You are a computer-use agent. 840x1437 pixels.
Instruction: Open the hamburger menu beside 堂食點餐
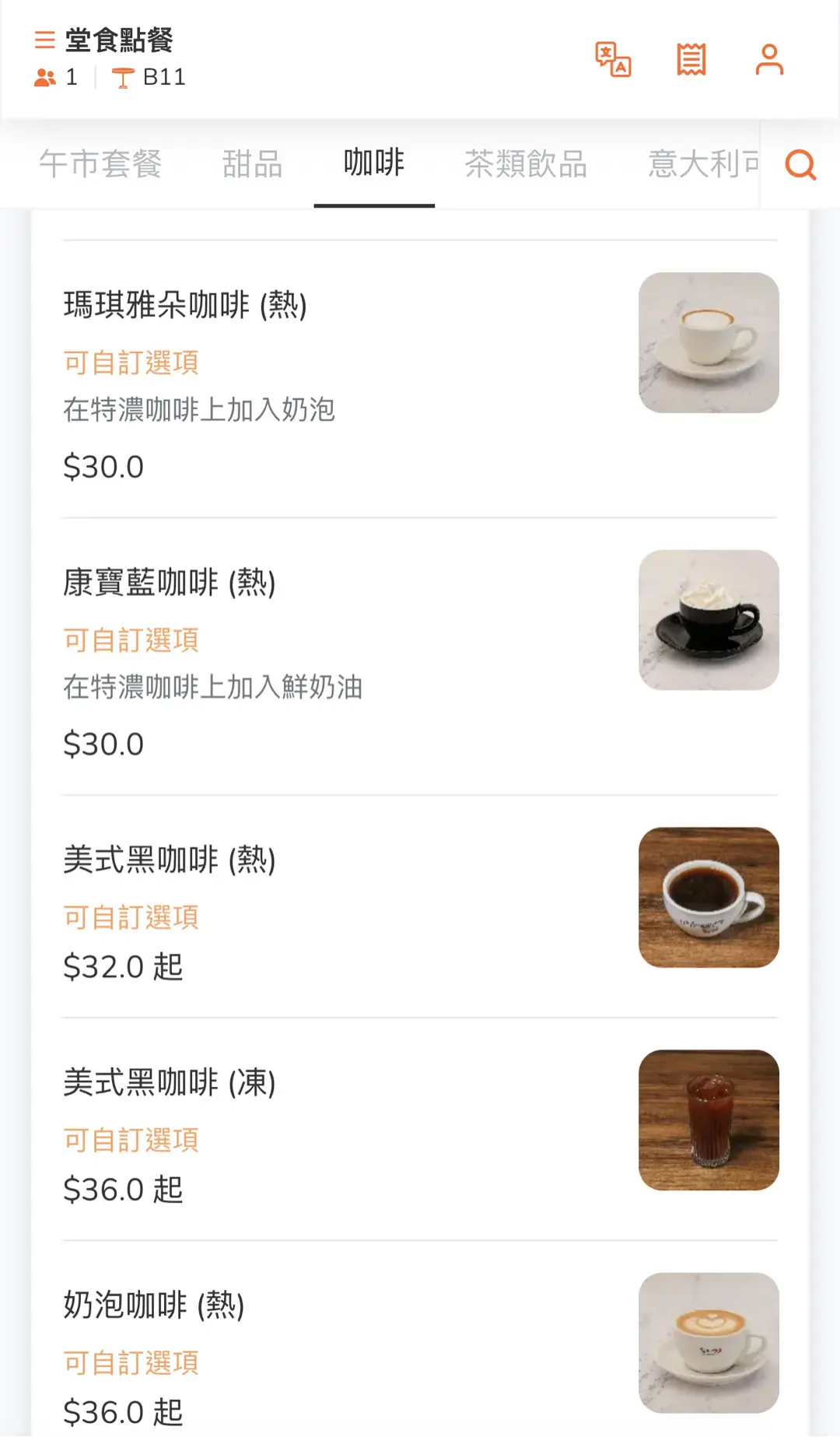click(x=45, y=40)
